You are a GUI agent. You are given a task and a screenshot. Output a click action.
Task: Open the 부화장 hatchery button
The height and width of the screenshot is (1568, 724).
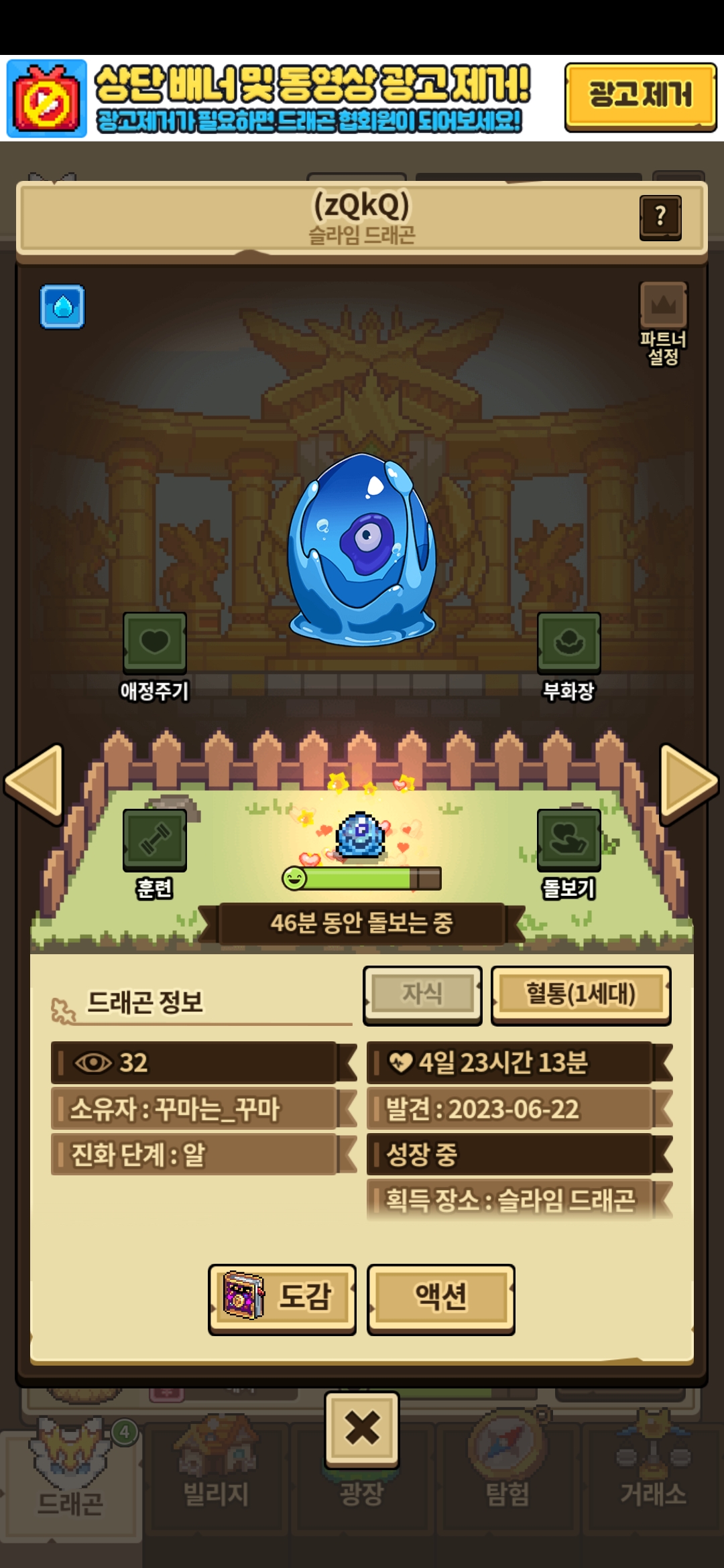(x=568, y=643)
